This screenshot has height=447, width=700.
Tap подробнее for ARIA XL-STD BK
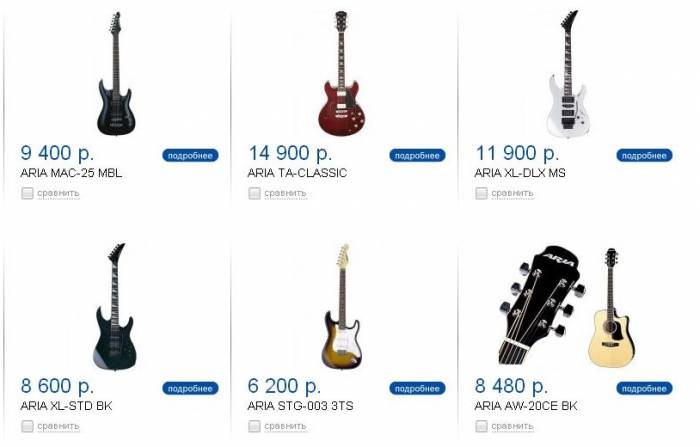(x=190, y=388)
